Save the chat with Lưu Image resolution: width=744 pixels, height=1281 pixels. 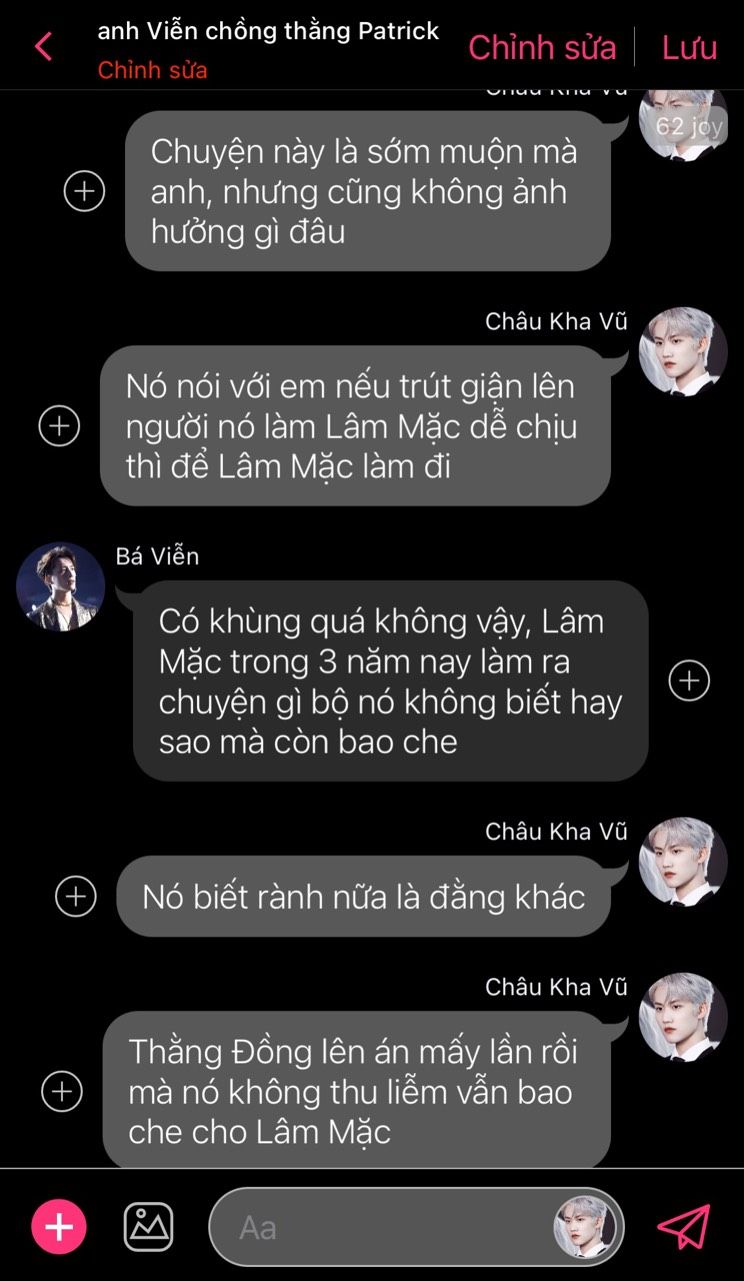pos(689,47)
